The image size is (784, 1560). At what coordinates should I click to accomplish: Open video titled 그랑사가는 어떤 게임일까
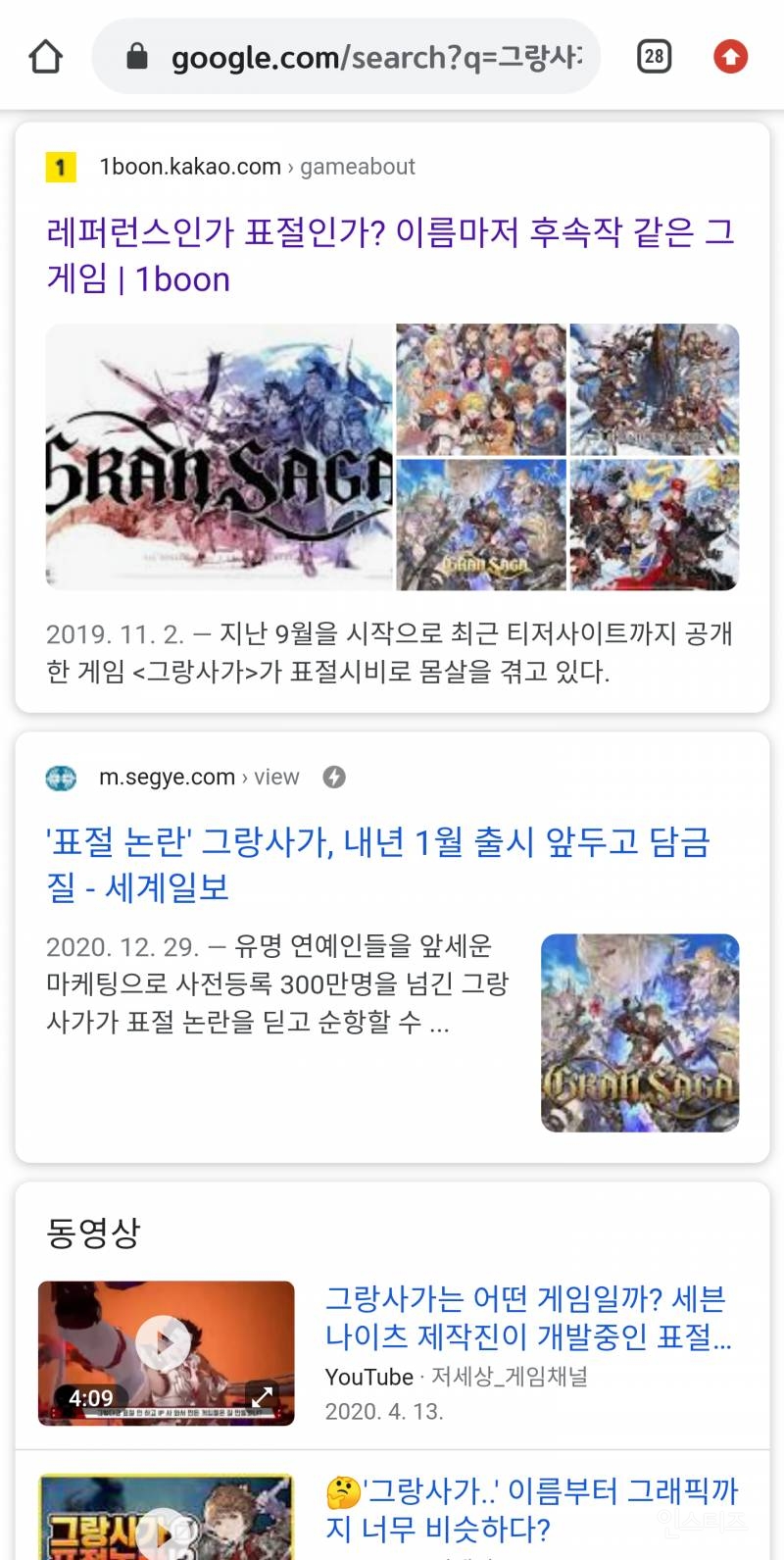(528, 1318)
